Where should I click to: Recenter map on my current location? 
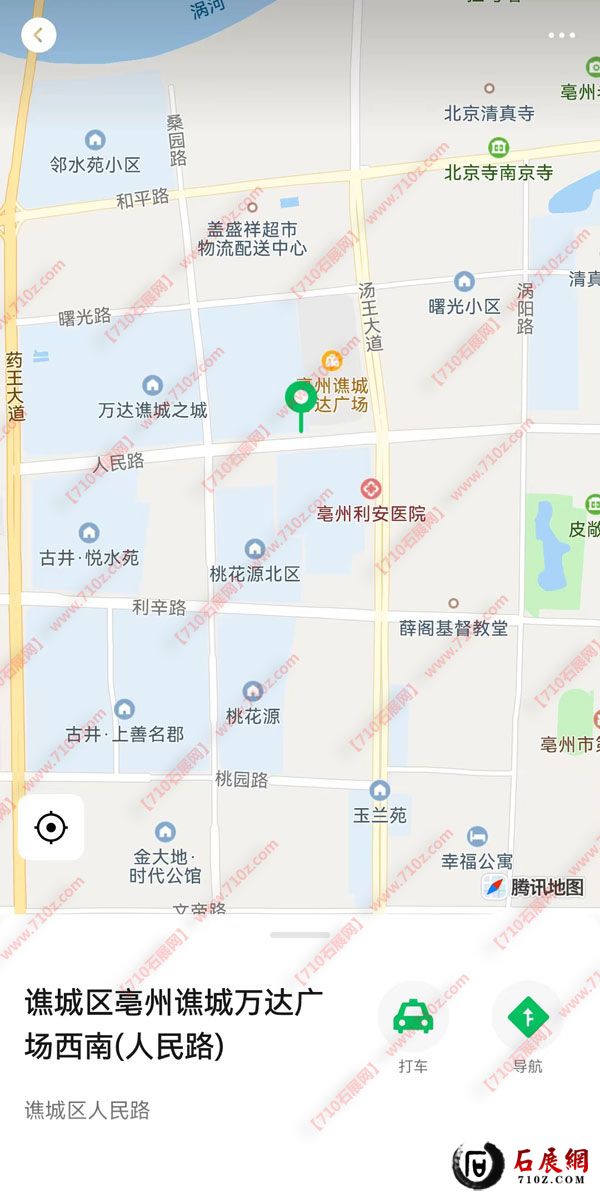click(51, 828)
